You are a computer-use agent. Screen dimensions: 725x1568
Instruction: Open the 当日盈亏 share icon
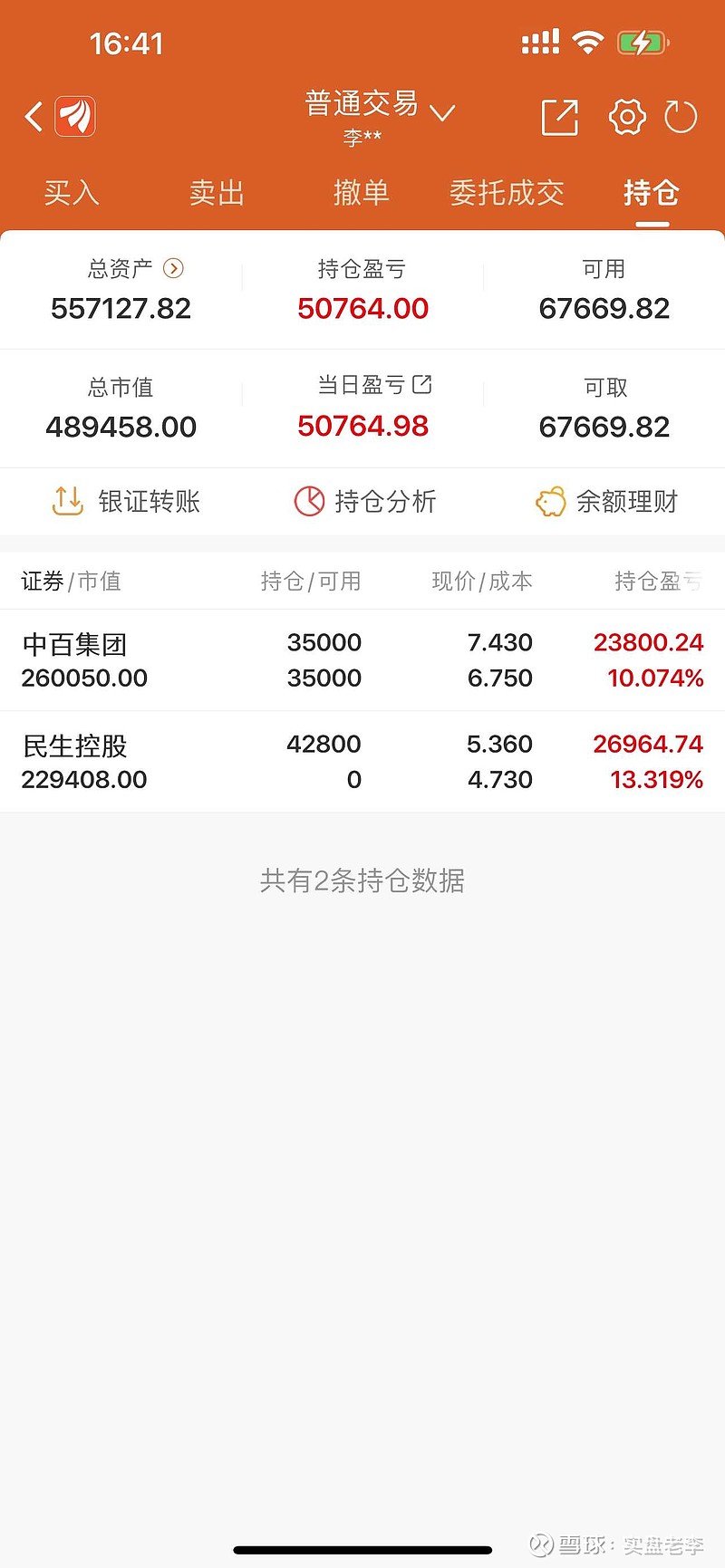point(422,384)
